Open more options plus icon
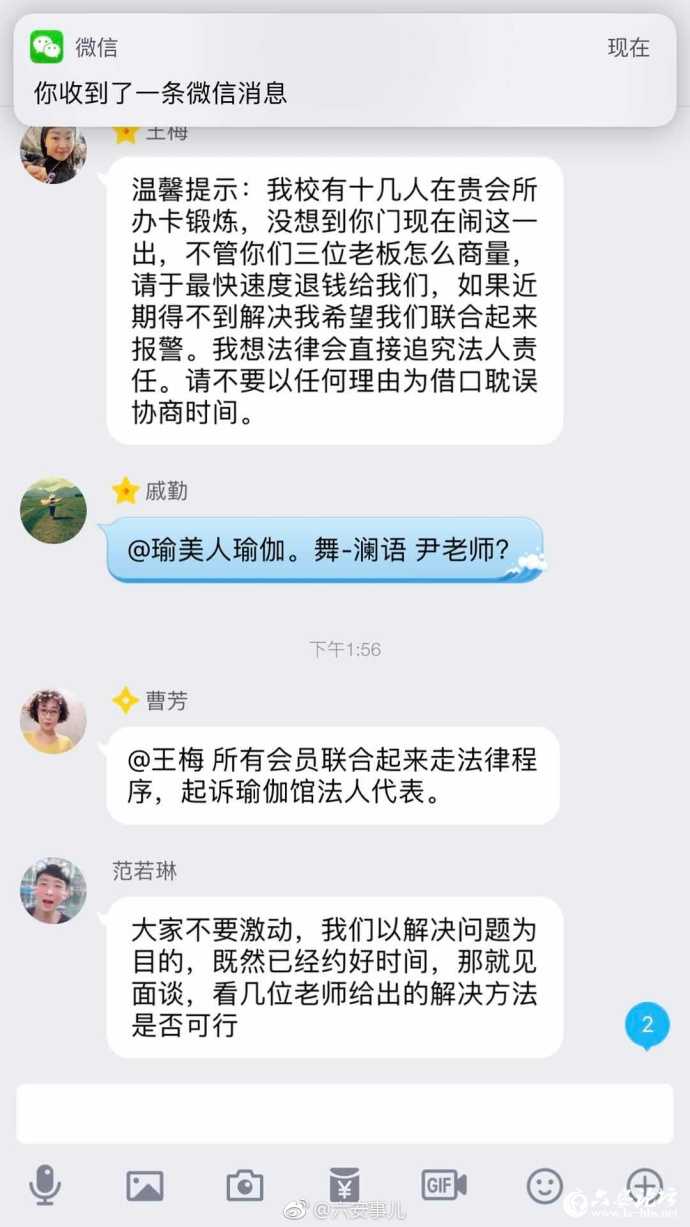This screenshot has height=1227, width=690. 644,1185
